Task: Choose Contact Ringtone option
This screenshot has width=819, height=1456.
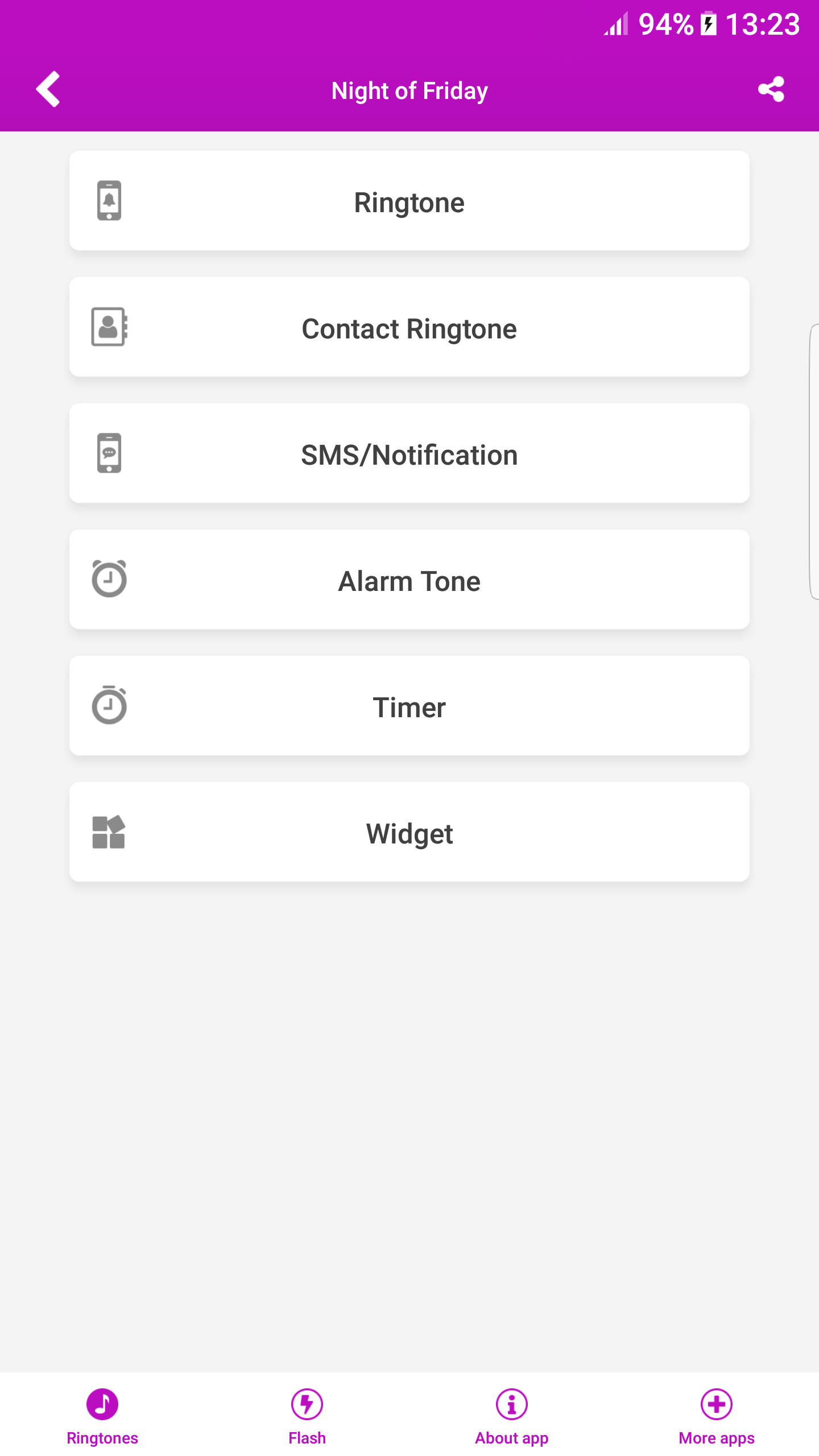Action: coord(409,327)
